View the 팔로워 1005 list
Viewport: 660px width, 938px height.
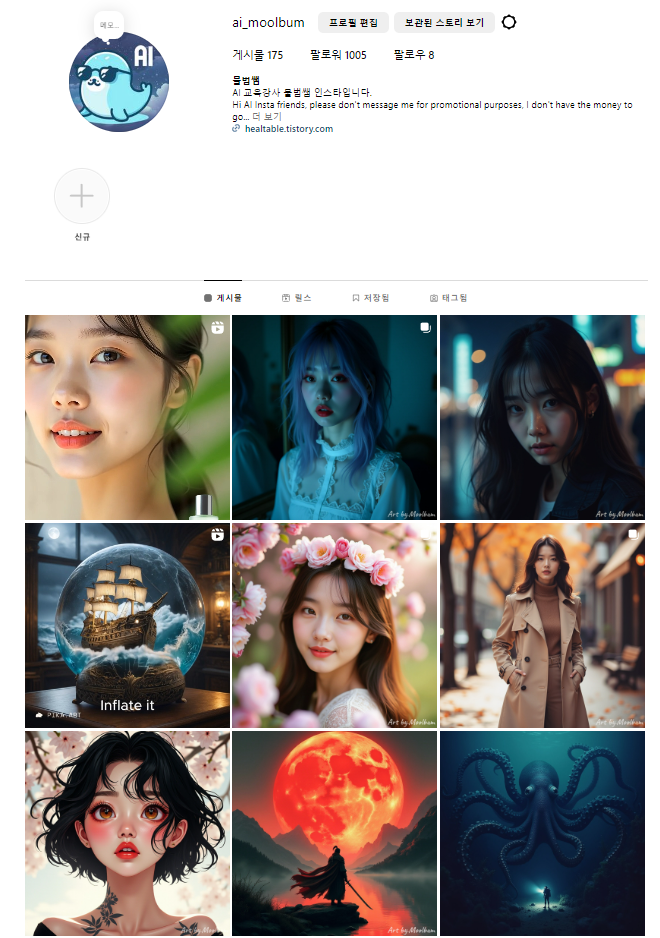coord(338,55)
